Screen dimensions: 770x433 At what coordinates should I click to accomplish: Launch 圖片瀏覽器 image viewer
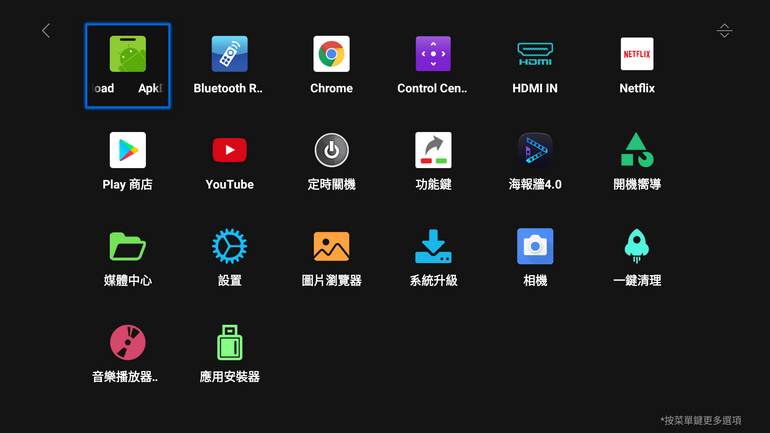pos(331,246)
